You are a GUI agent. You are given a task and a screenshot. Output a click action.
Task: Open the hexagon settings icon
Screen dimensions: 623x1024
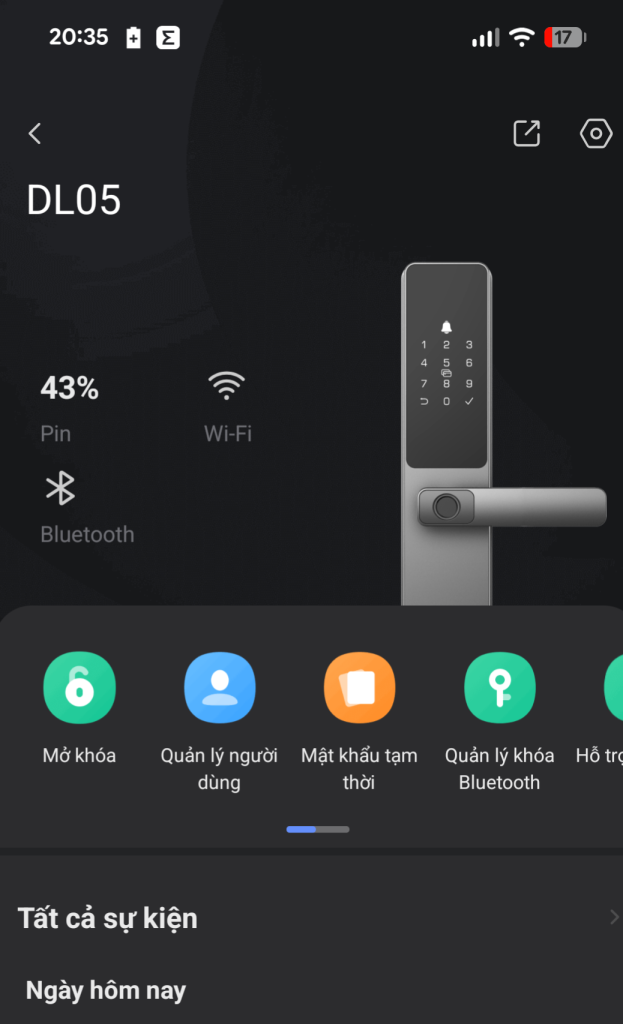point(596,133)
